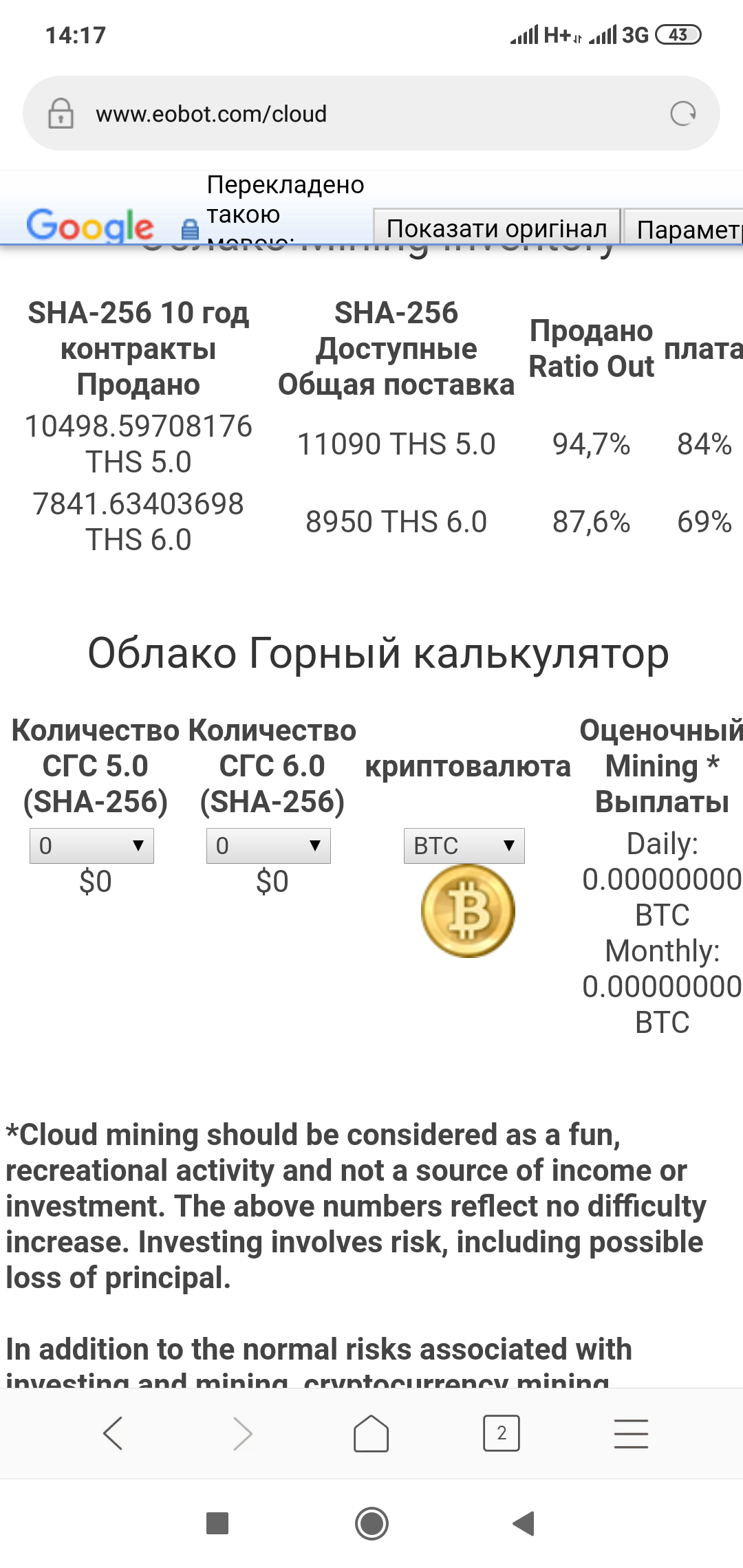743x1568 pixels.
Task: Go back in browser history
Action: [112, 1433]
